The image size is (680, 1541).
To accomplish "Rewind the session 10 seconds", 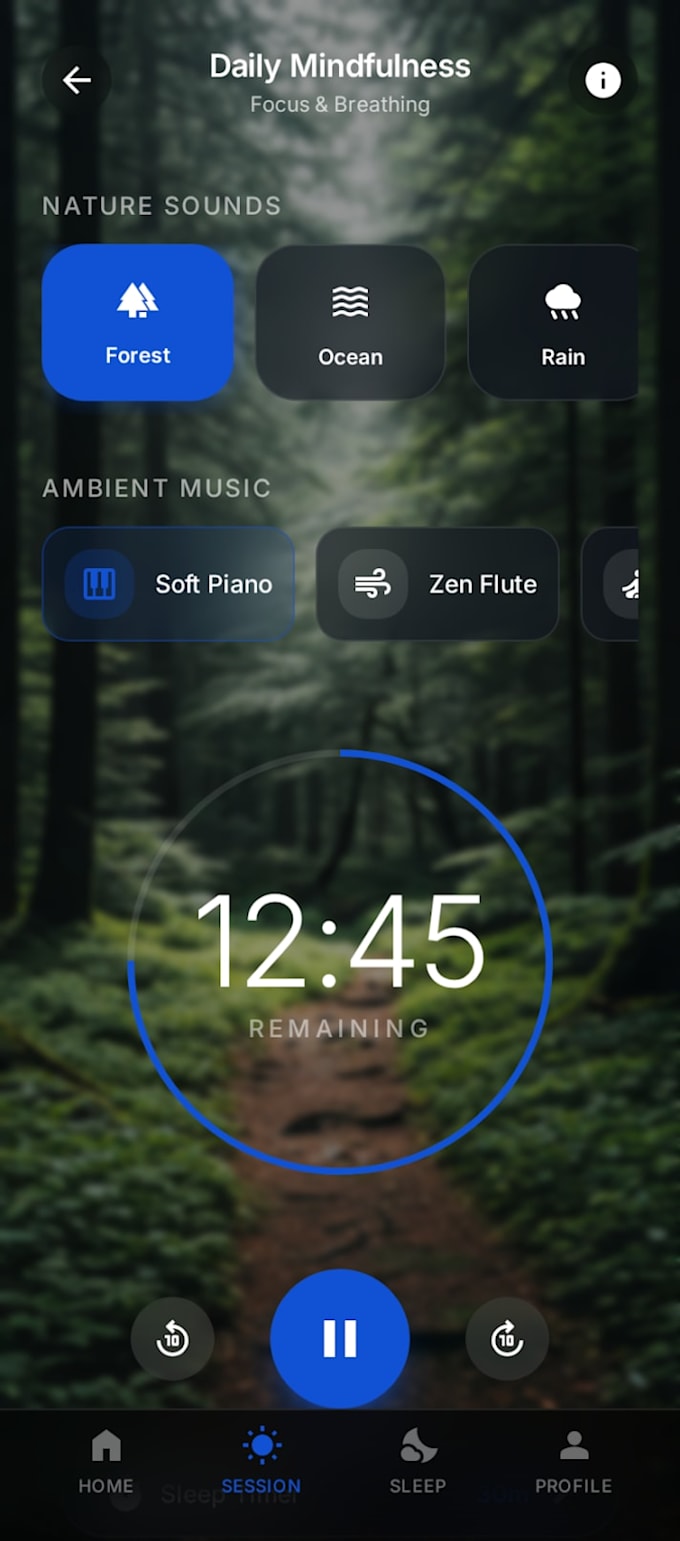I will click(173, 1338).
